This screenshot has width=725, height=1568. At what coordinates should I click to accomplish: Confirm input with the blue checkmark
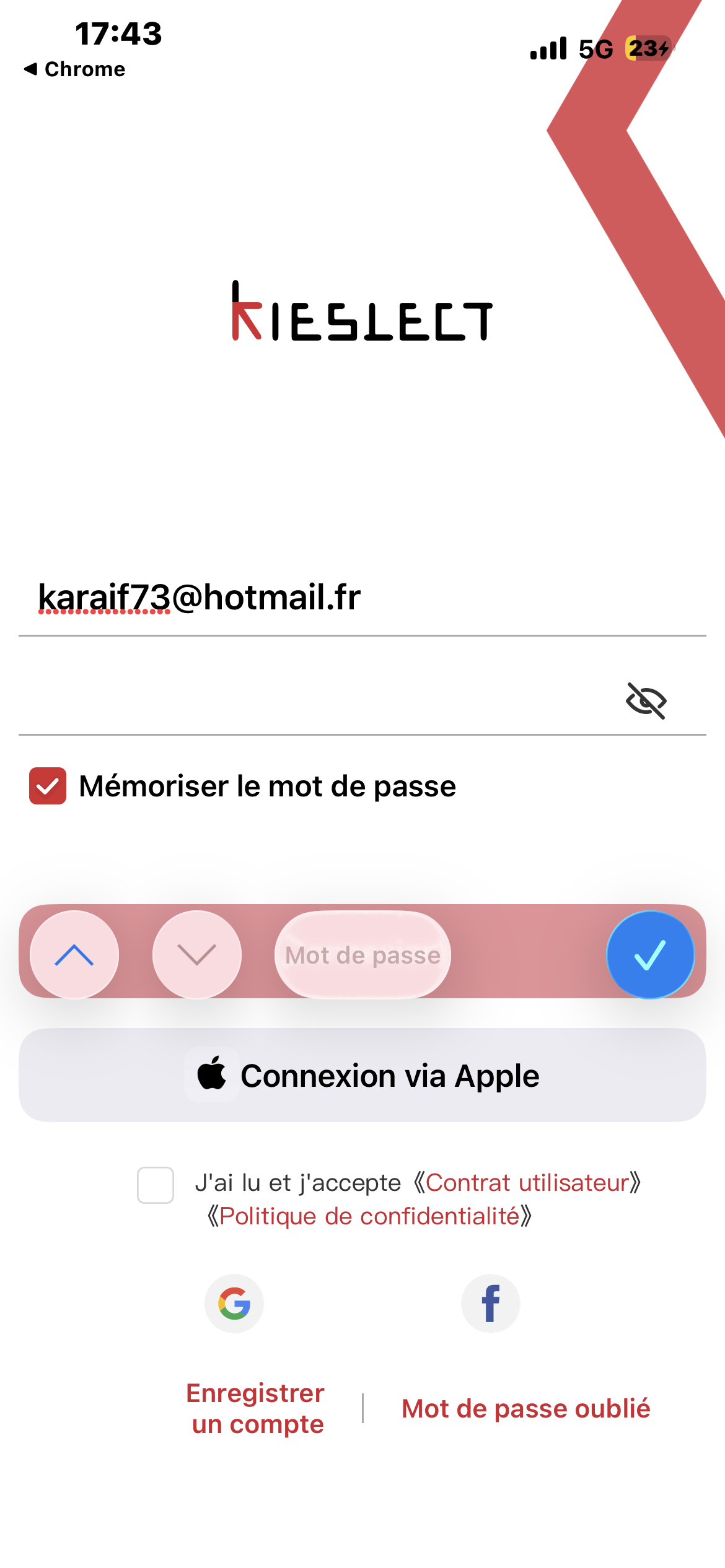tap(650, 955)
